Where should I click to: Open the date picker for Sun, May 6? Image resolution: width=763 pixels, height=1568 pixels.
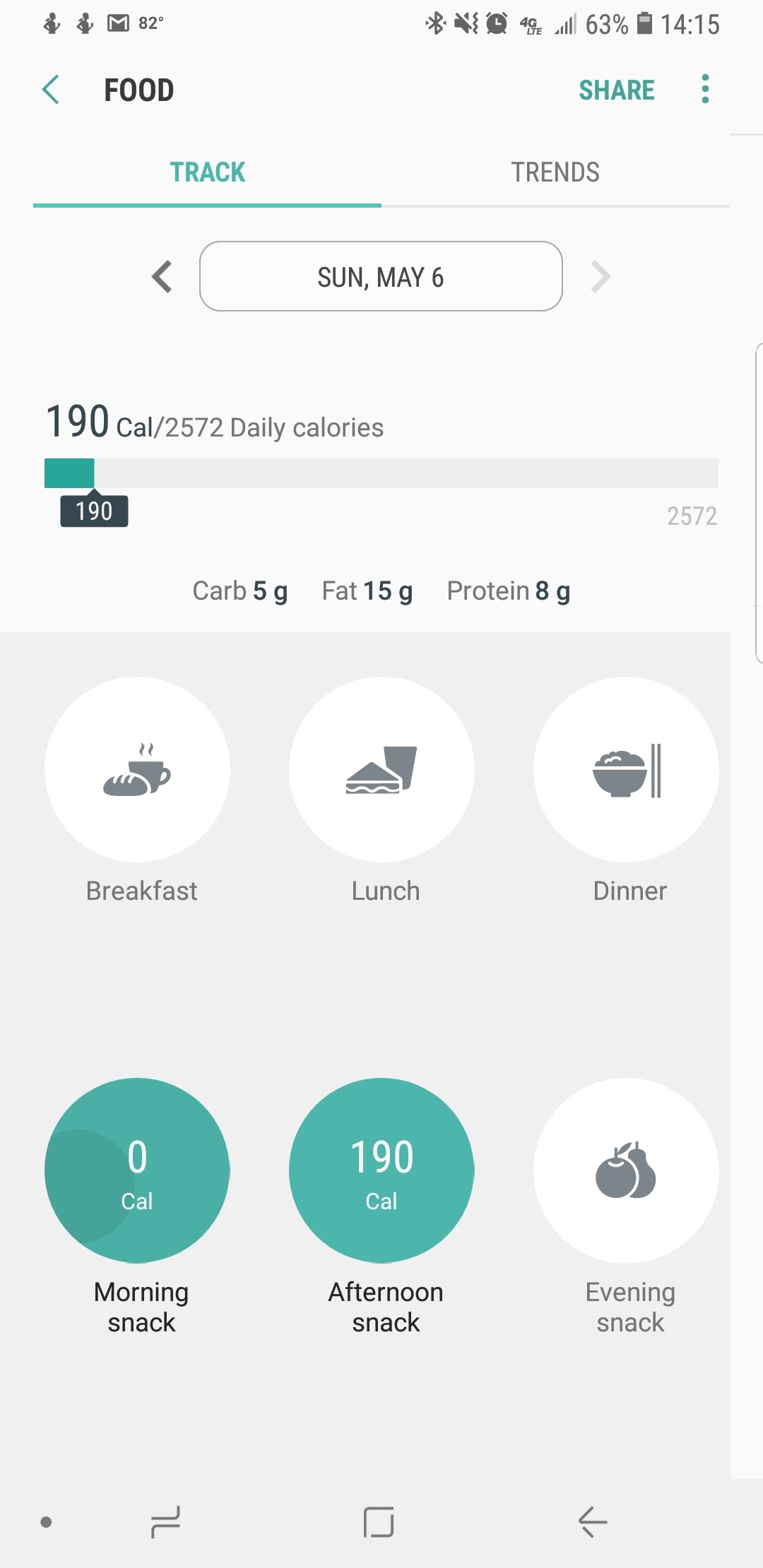pos(381,276)
